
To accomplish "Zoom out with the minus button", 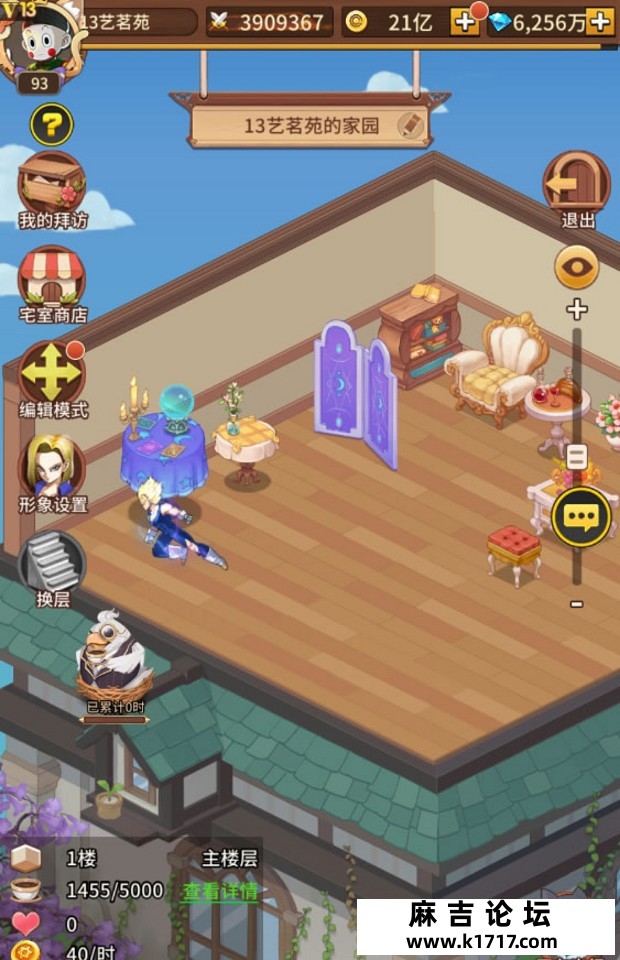I will [577, 604].
